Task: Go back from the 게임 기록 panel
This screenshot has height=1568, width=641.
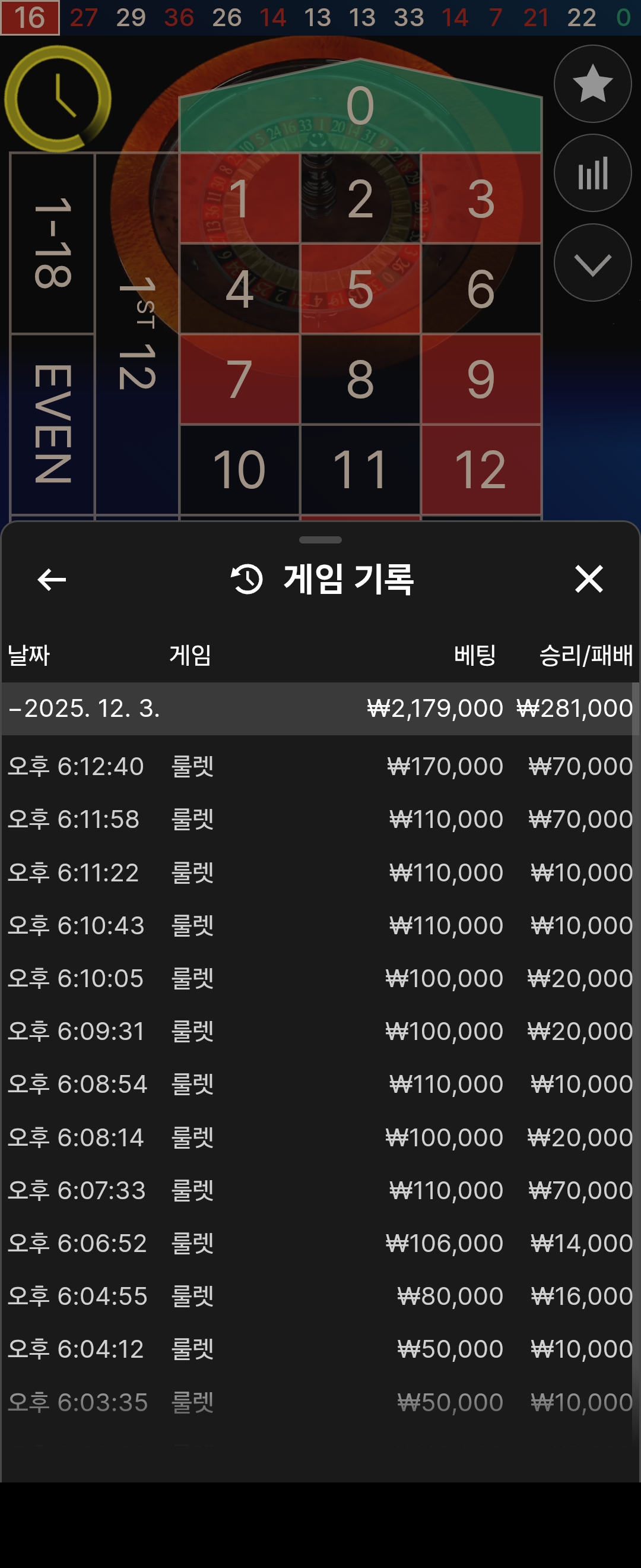Action: (52, 580)
